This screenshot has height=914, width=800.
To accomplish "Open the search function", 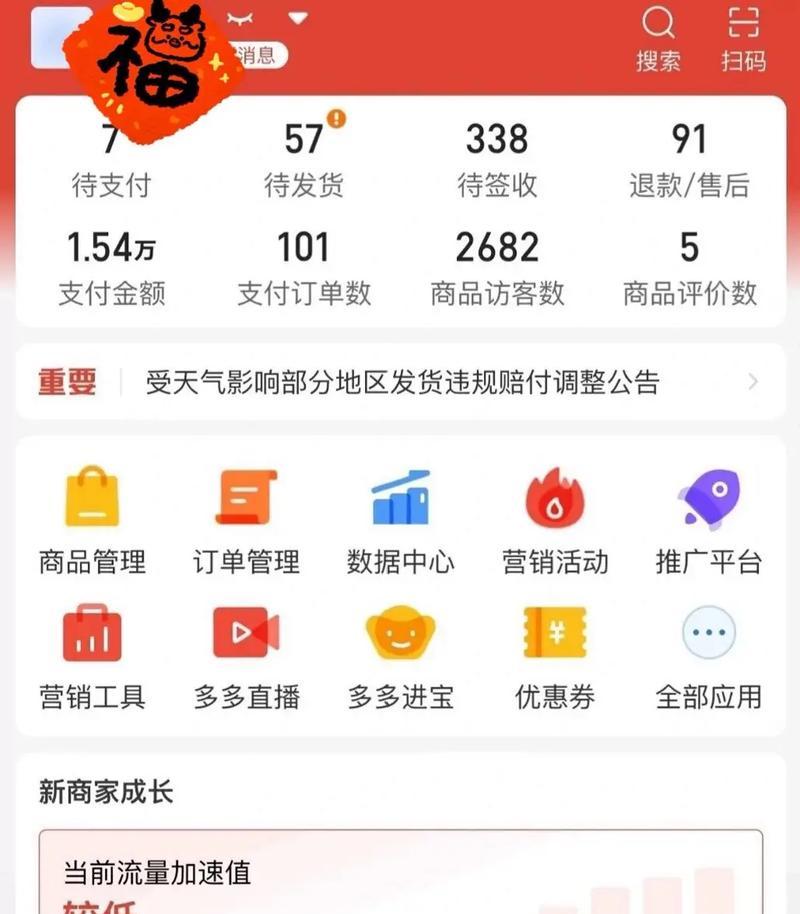I will (657, 38).
